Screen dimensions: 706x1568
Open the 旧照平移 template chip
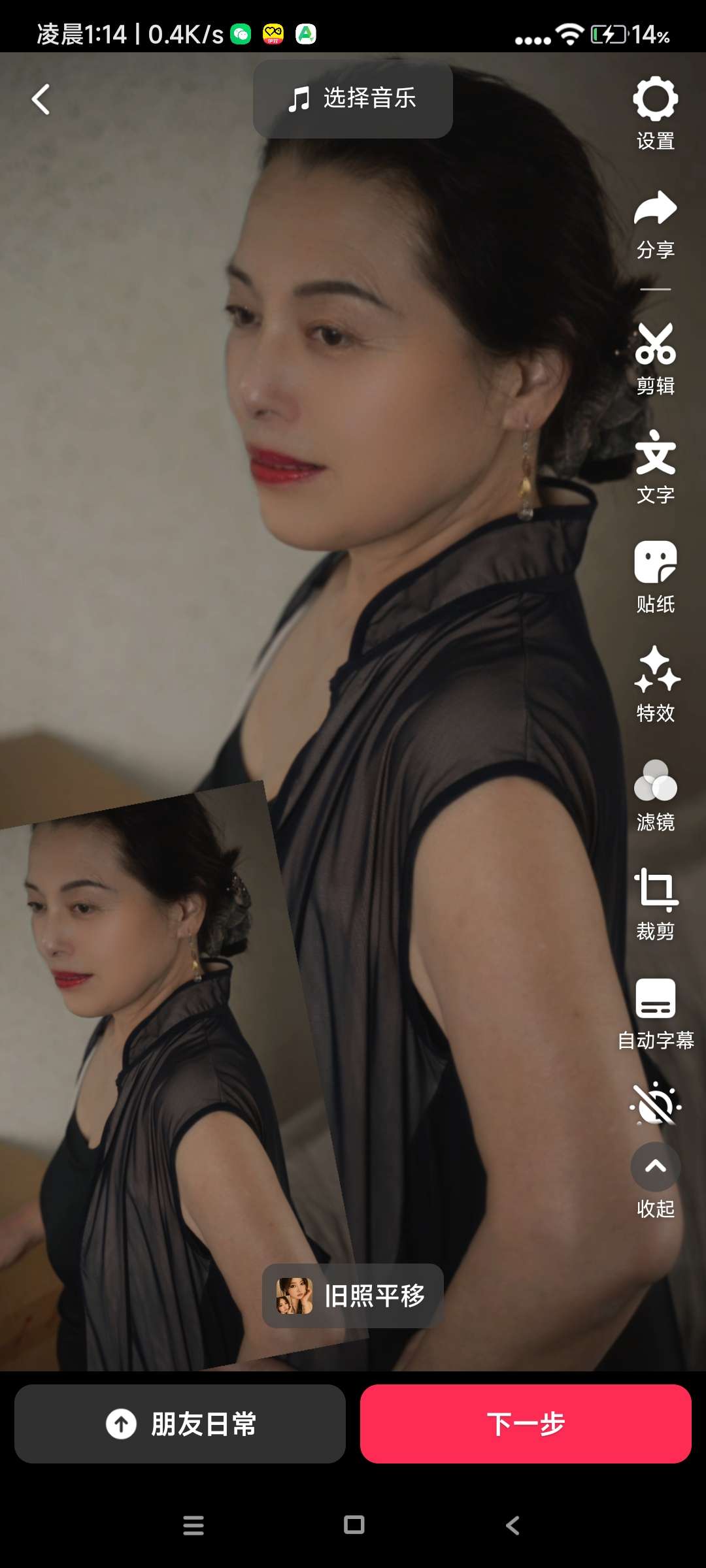[353, 1296]
